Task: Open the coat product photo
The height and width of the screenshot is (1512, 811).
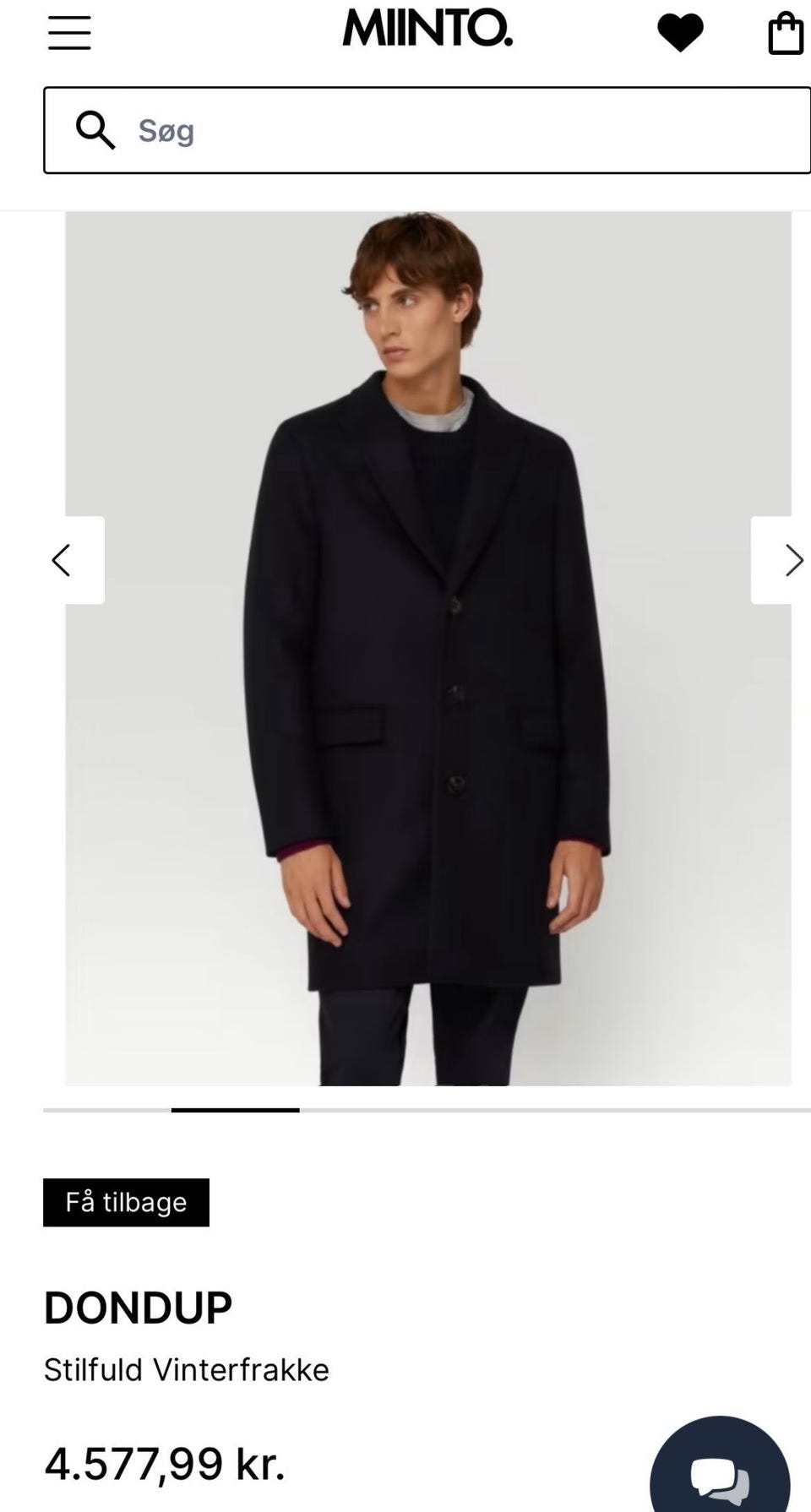Action: point(428,676)
